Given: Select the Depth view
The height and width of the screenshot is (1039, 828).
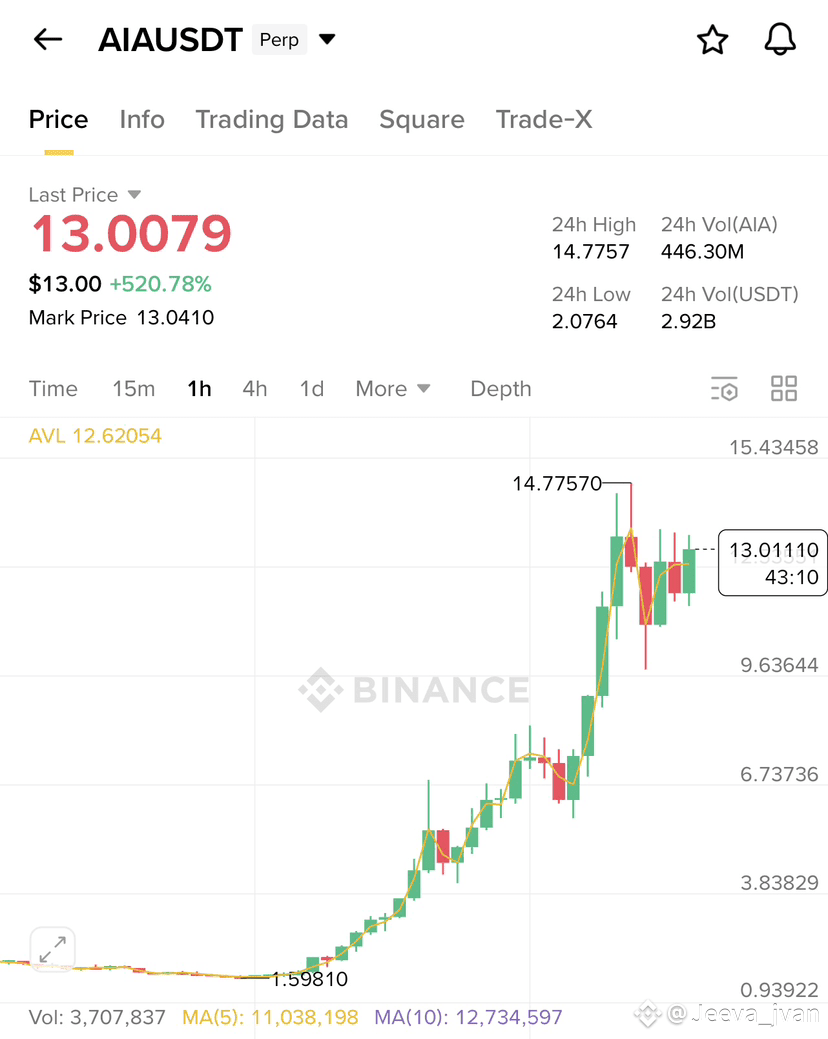Looking at the screenshot, I should (500, 389).
